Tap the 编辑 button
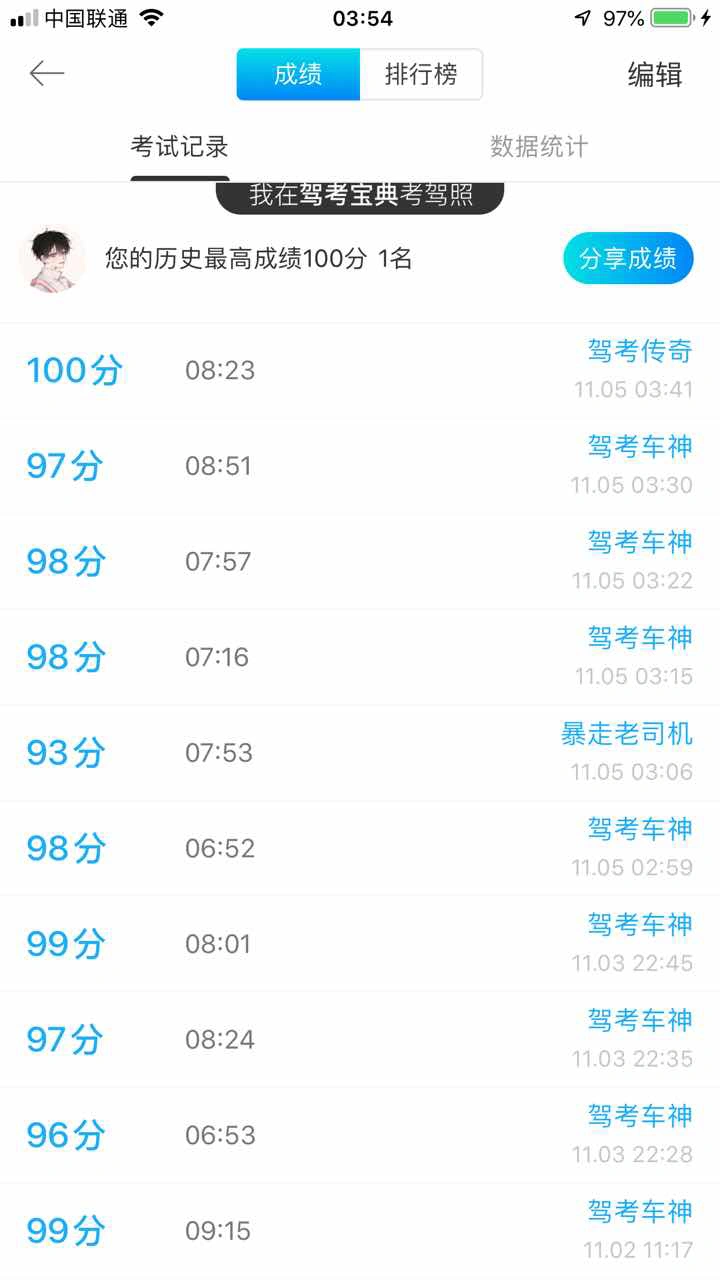This screenshot has height=1280, width=720. coord(655,75)
